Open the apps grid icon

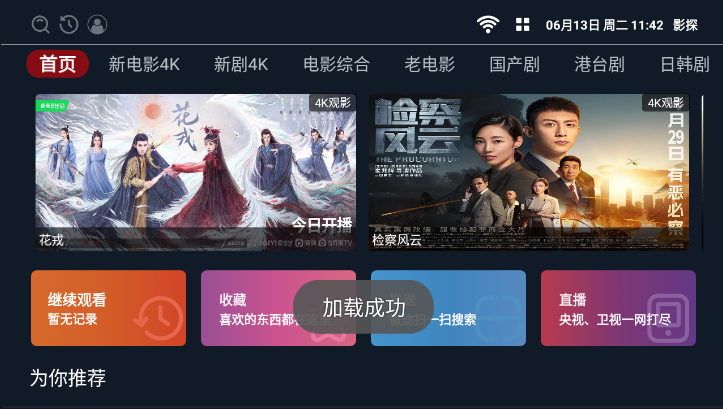(x=522, y=24)
